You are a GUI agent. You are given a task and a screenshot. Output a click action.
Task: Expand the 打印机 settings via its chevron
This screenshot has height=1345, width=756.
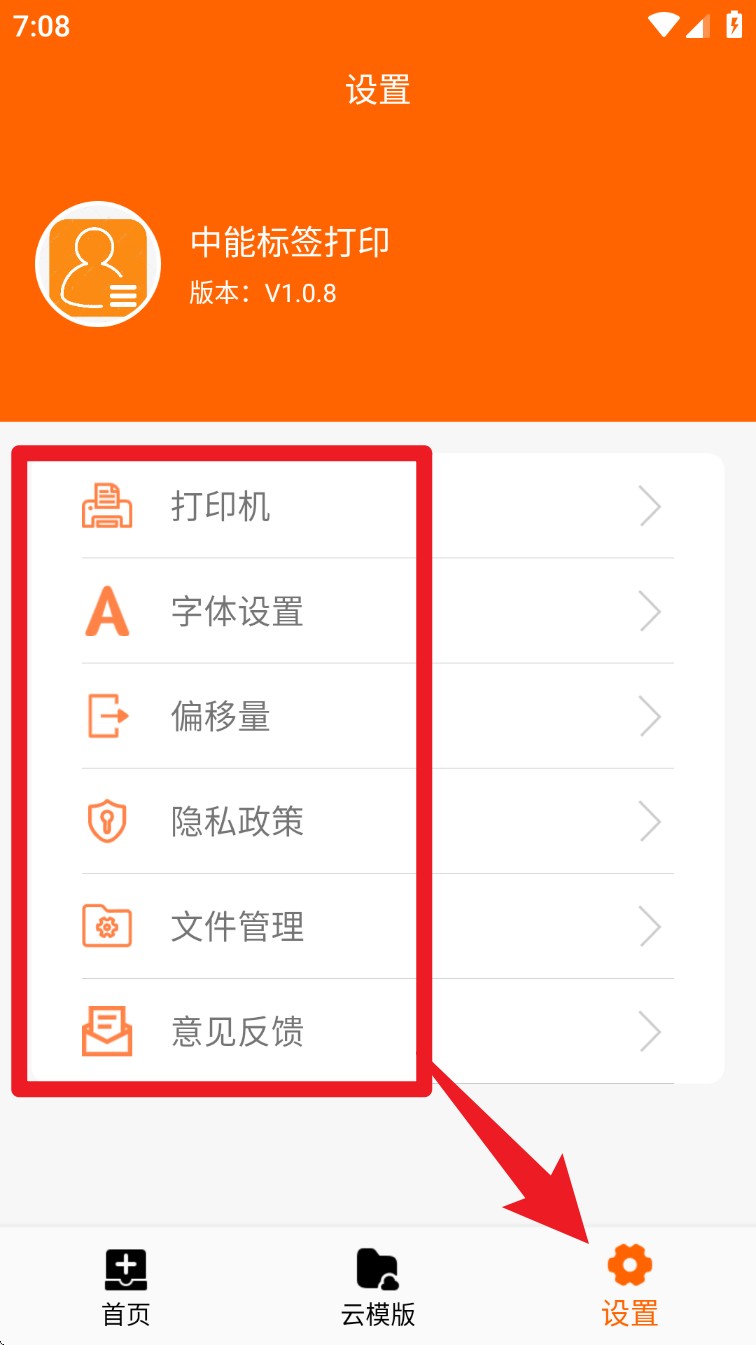650,506
